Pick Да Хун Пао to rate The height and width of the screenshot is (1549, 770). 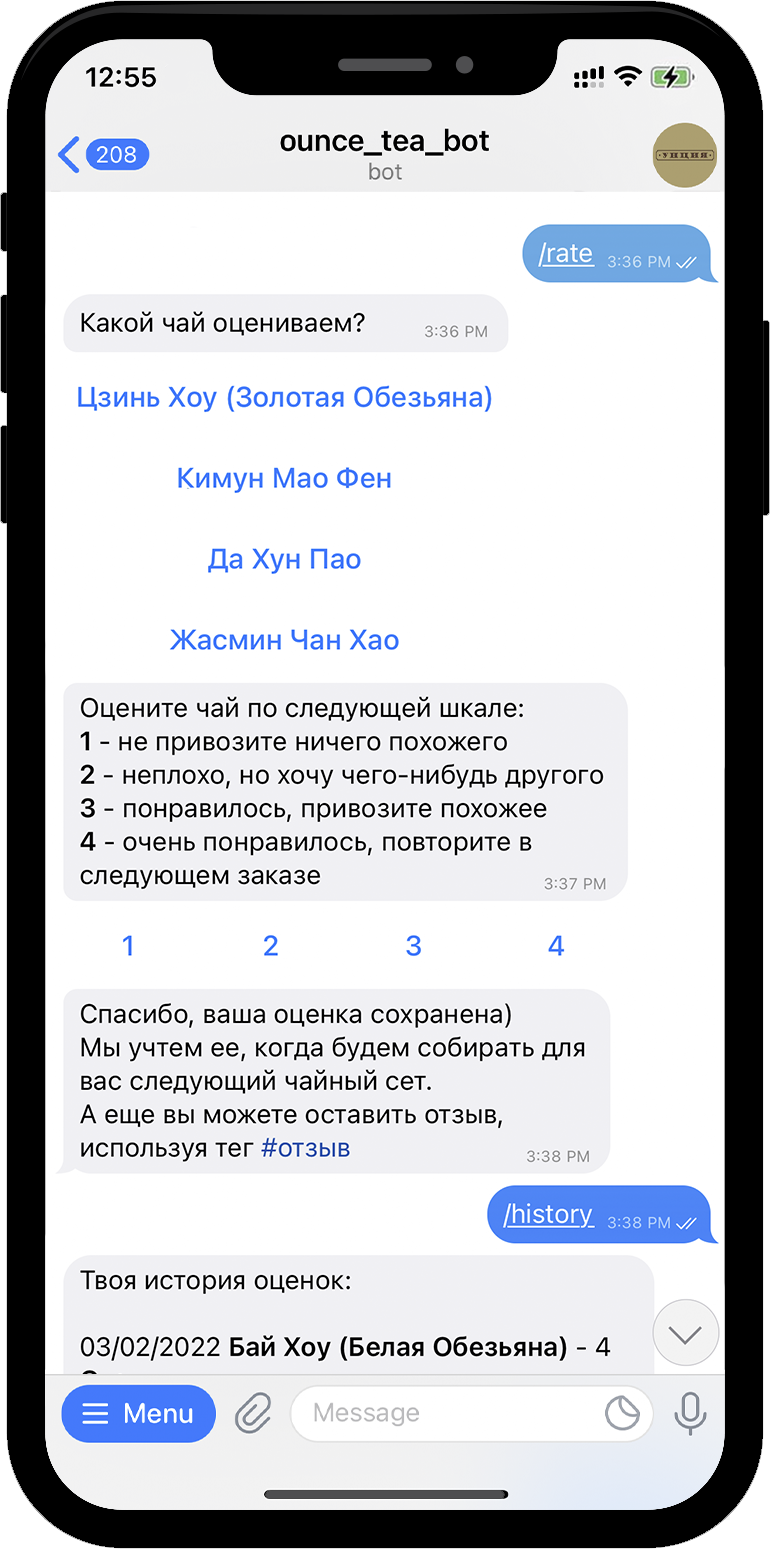[x=284, y=559]
